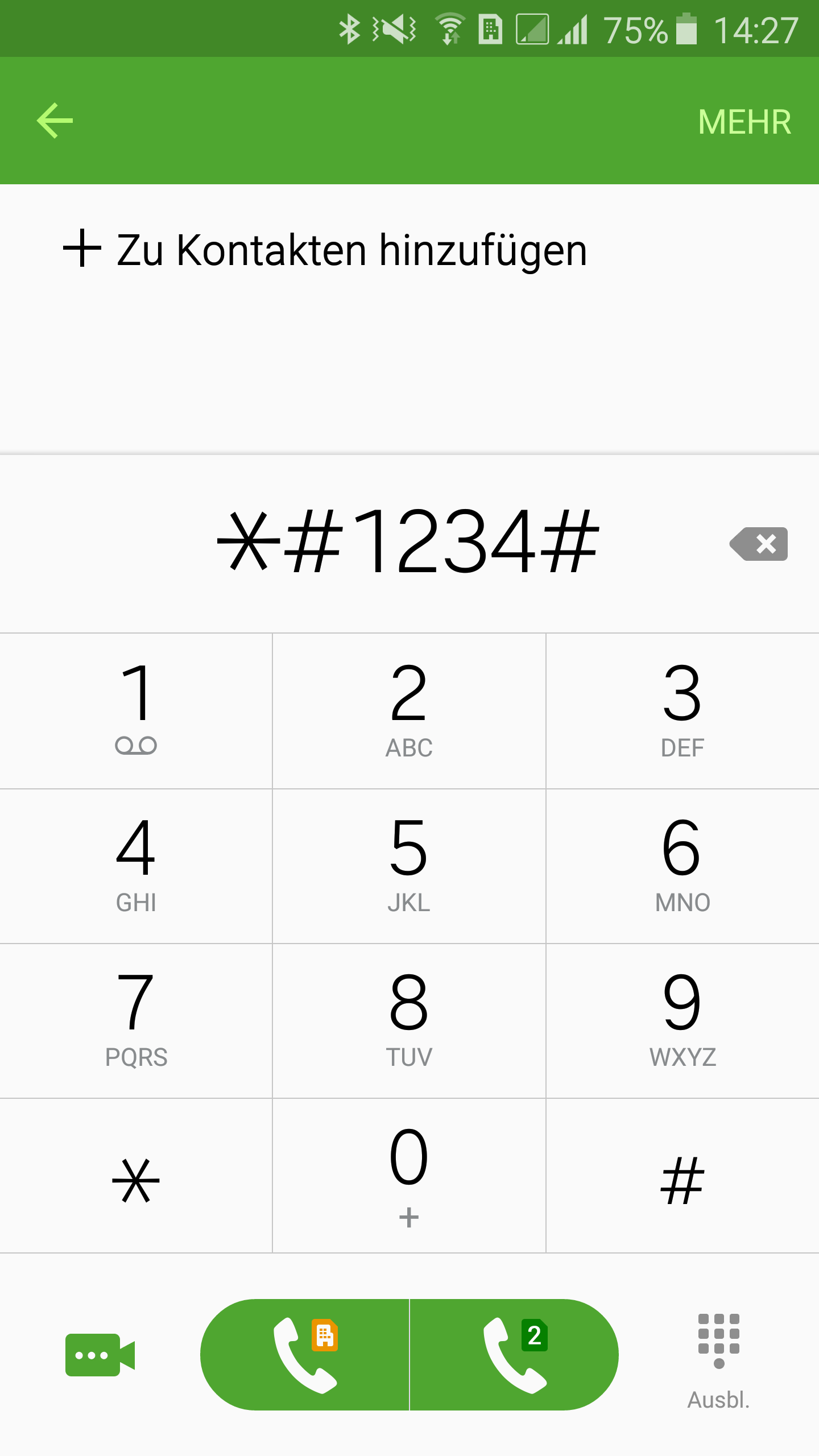Enter digit 6 MNO

tap(682, 866)
